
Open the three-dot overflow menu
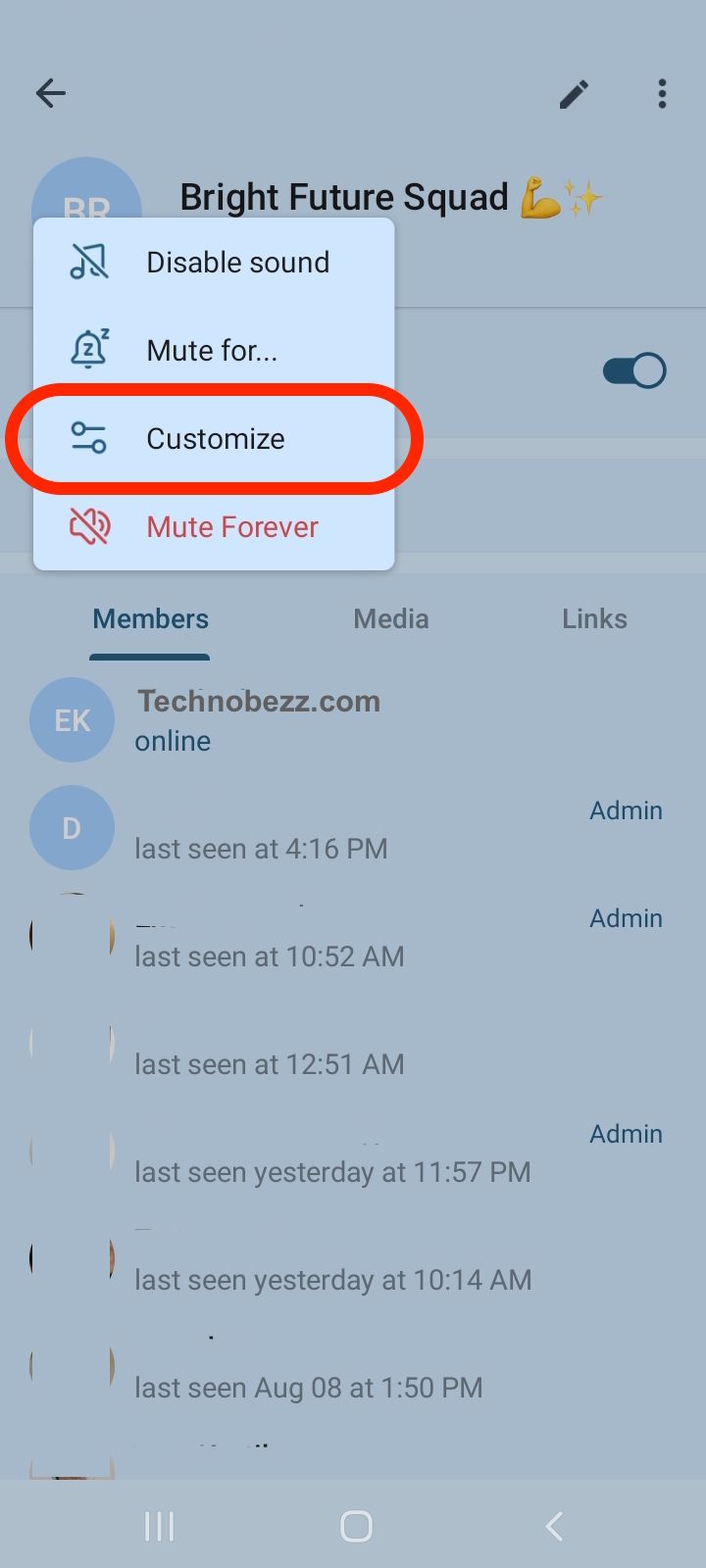click(663, 94)
